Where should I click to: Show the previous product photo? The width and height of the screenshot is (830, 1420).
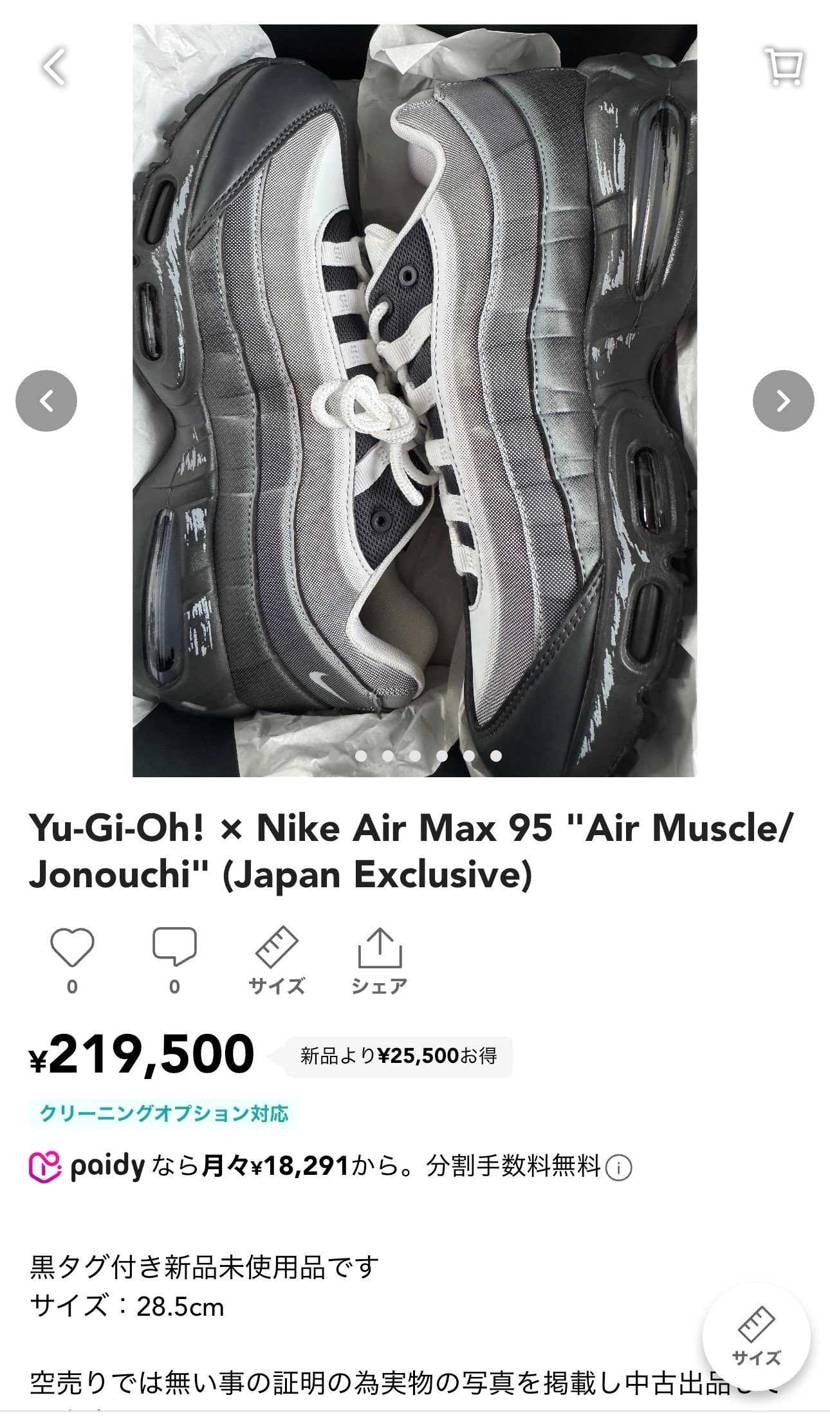pos(46,401)
